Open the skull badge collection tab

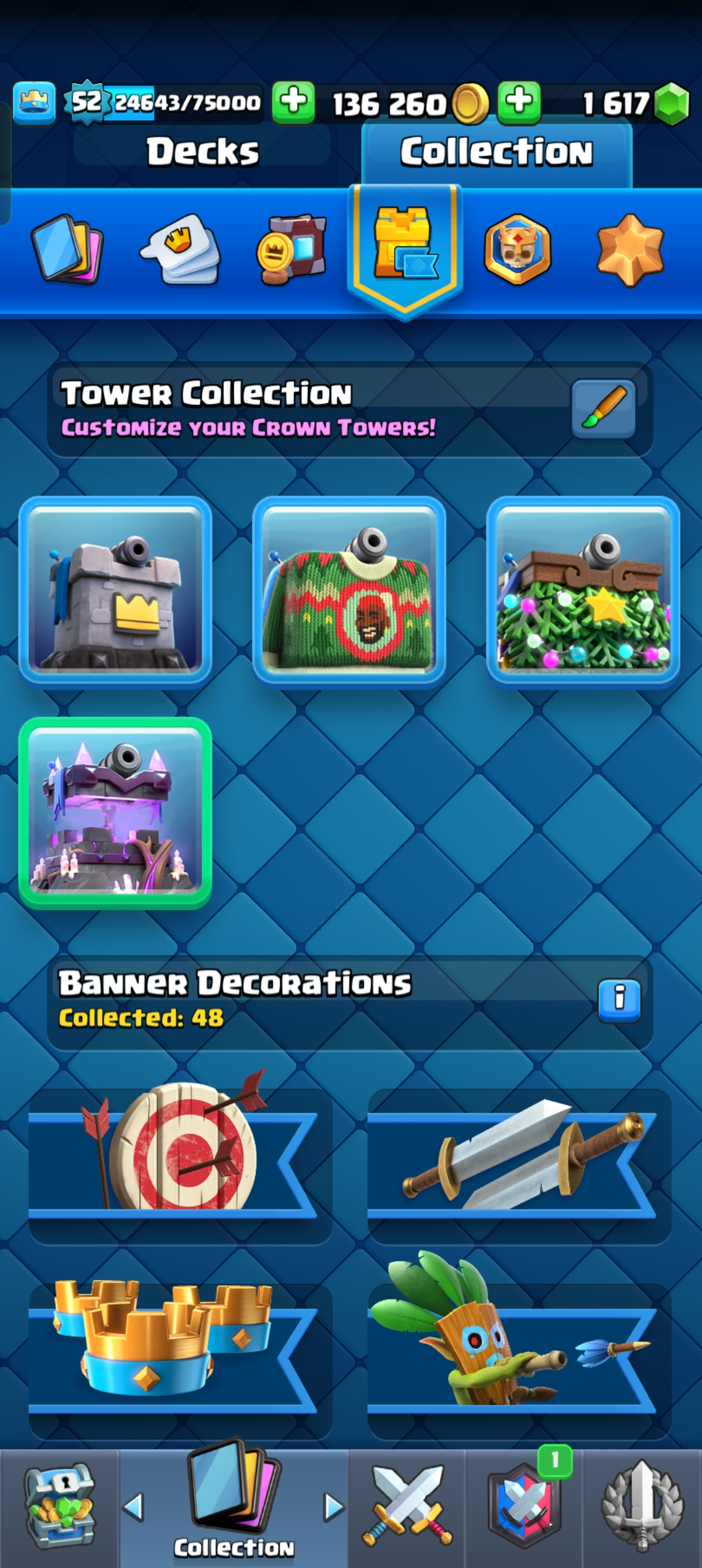(x=517, y=249)
